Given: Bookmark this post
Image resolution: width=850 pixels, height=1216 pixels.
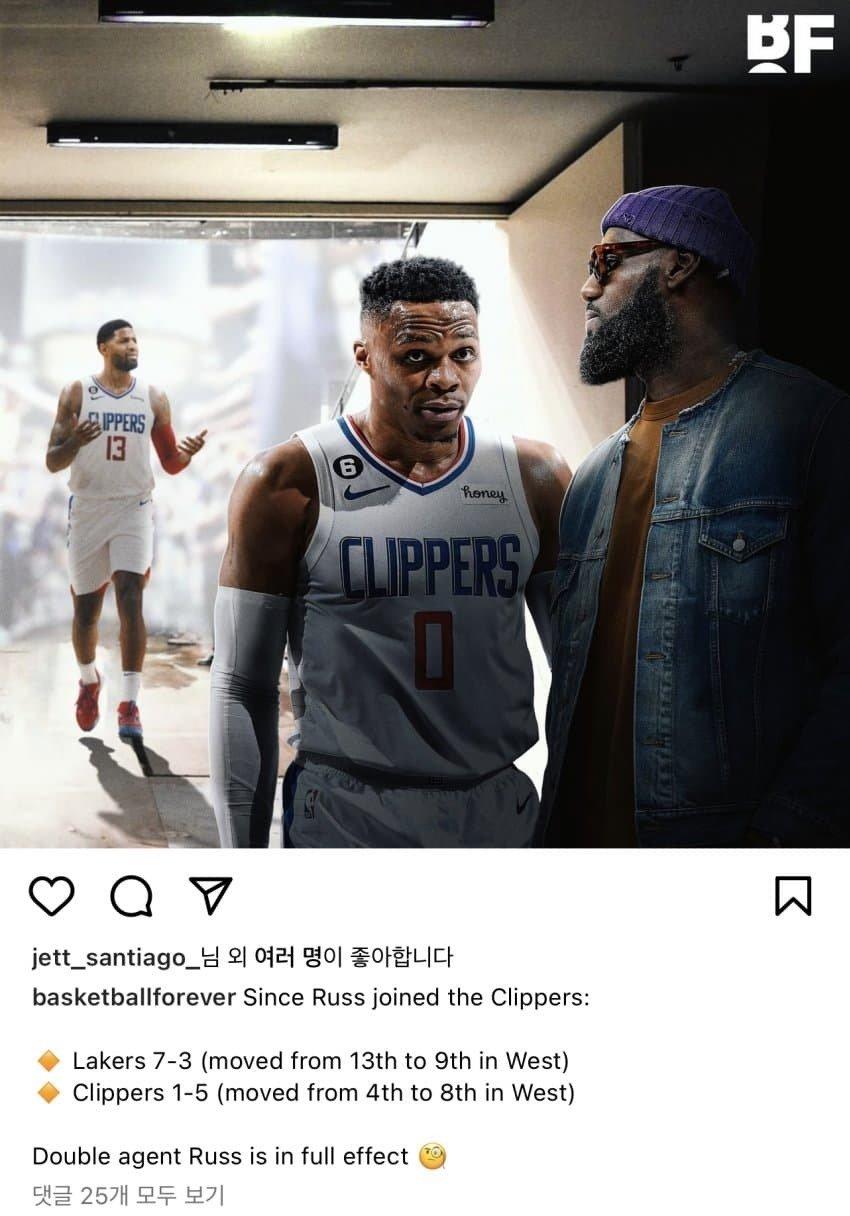Looking at the screenshot, I should (x=793, y=896).
